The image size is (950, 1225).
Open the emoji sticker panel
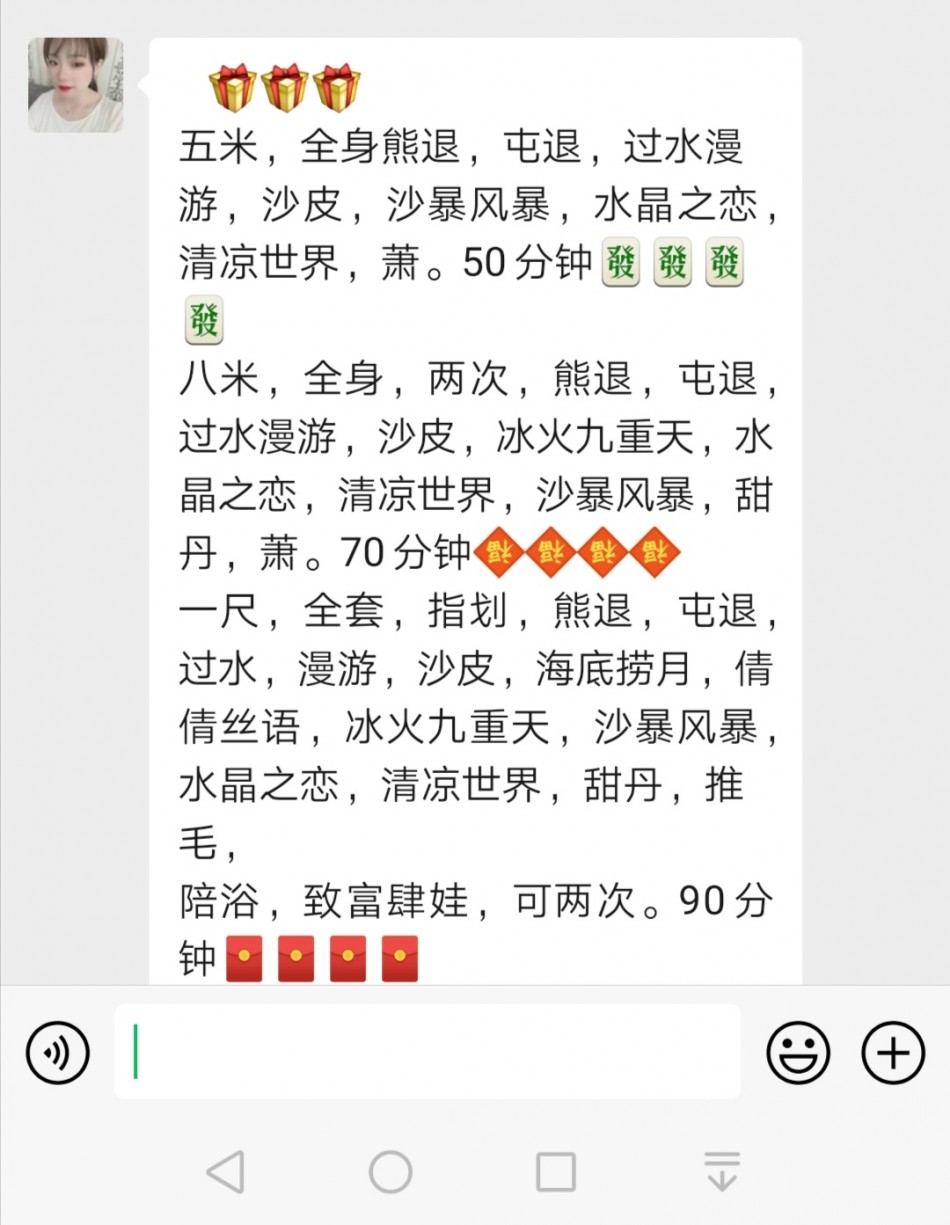pos(798,1052)
